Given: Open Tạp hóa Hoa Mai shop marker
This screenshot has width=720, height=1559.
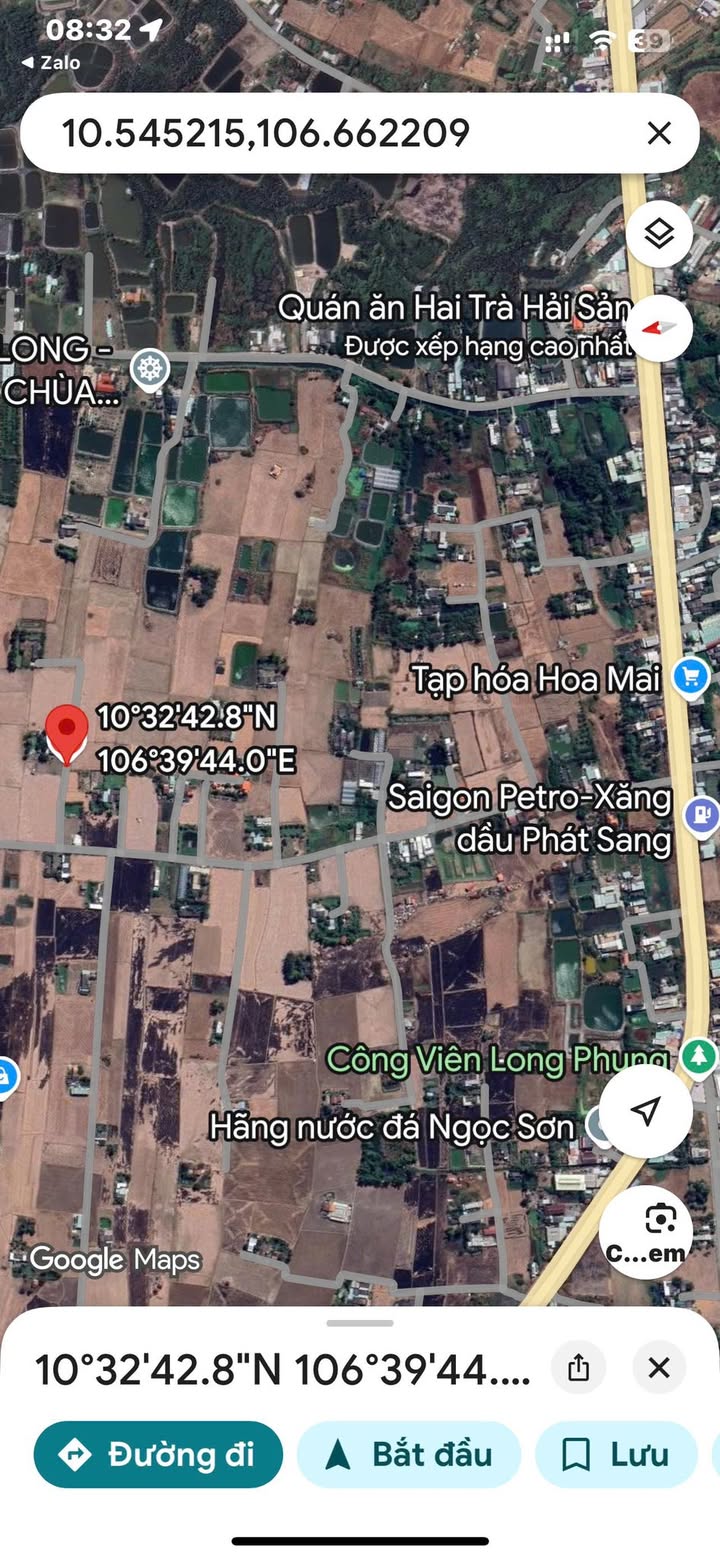Looking at the screenshot, I should coord(689,678).
